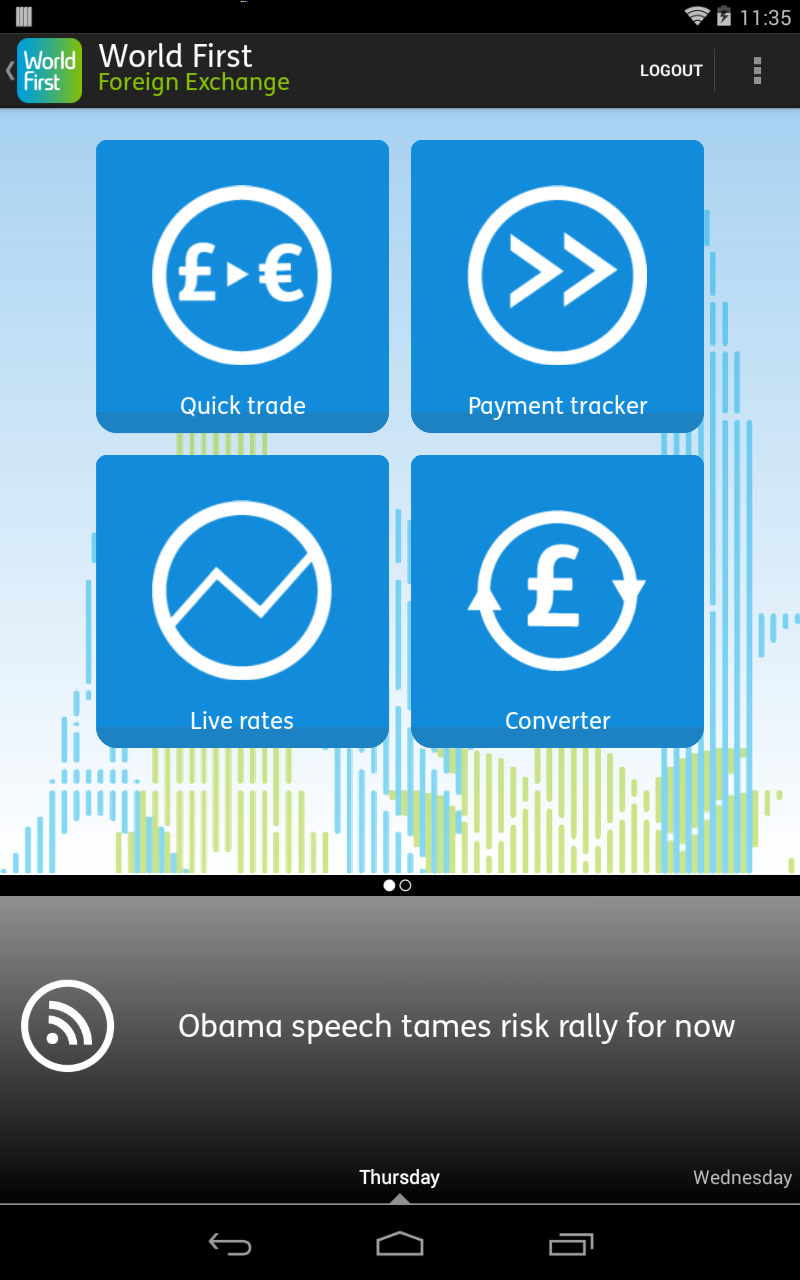Switch to the Wednesday news tab
This screenshot has height=1280, width=800.
(x=742, y=1177)
